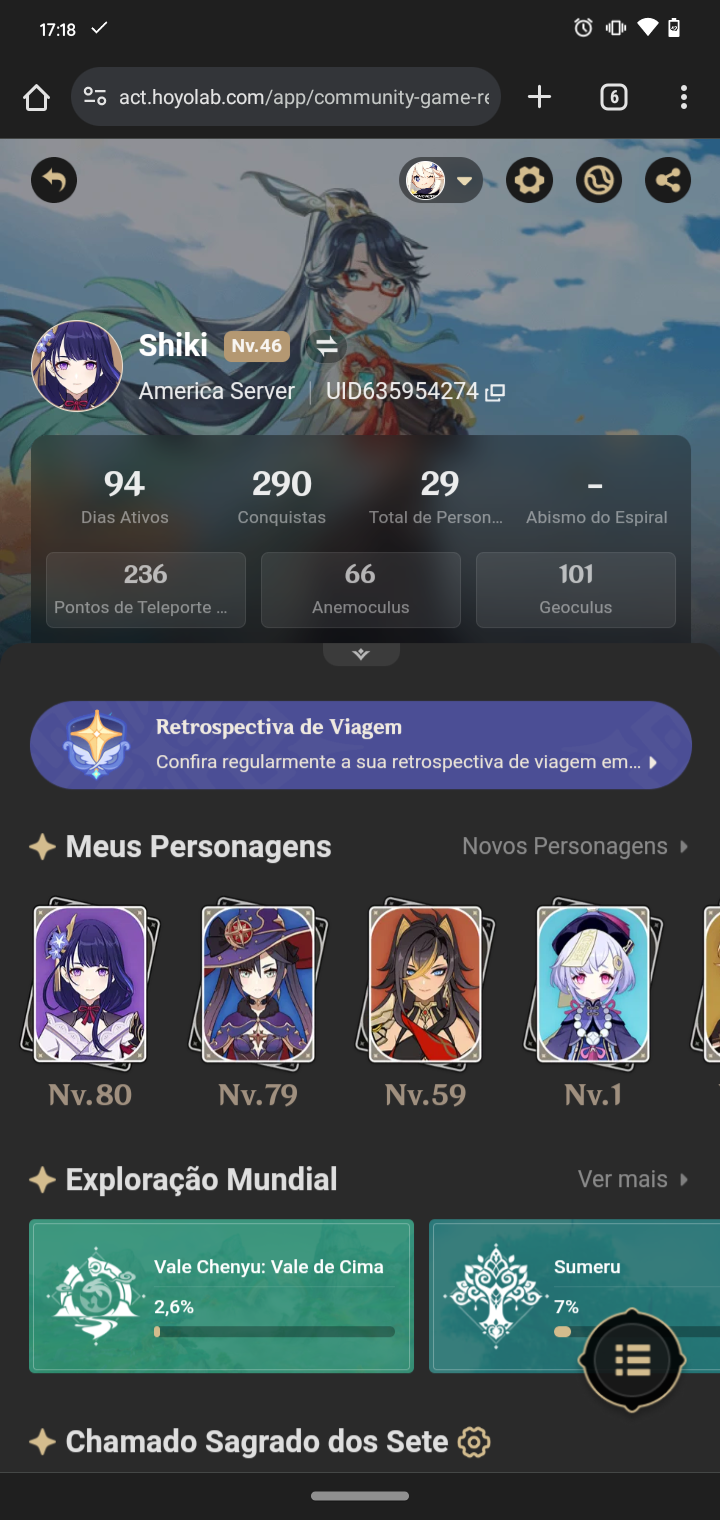Open browser tab switcher showing 6
The image size is (720, 1520).
pos(613,97)
